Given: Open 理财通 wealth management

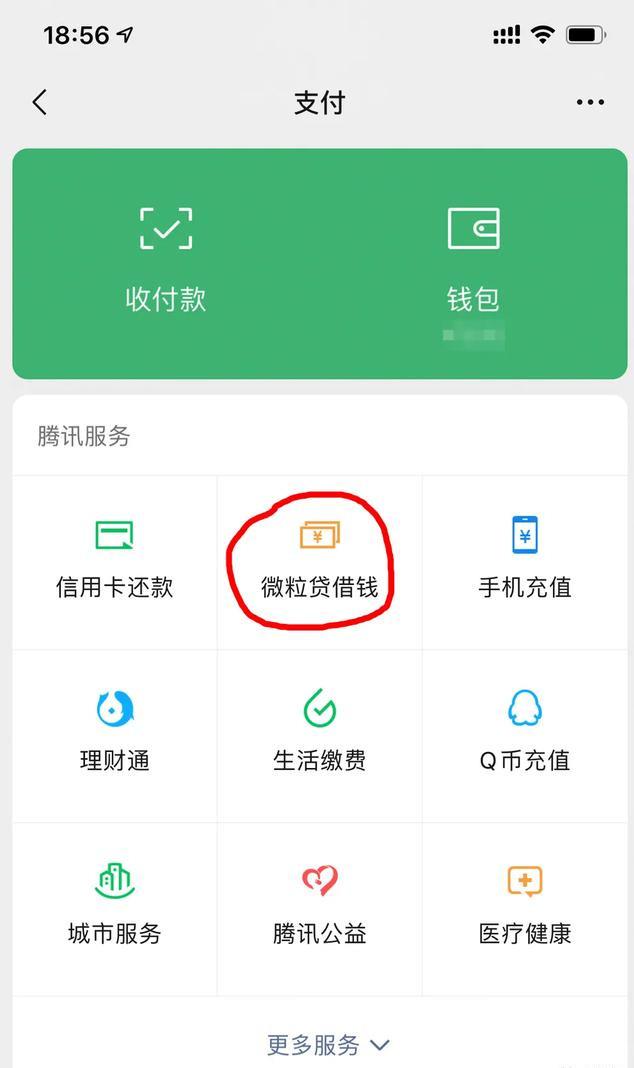Looking at the screenshot, I should pyautogui.click(x=115, y=734).
